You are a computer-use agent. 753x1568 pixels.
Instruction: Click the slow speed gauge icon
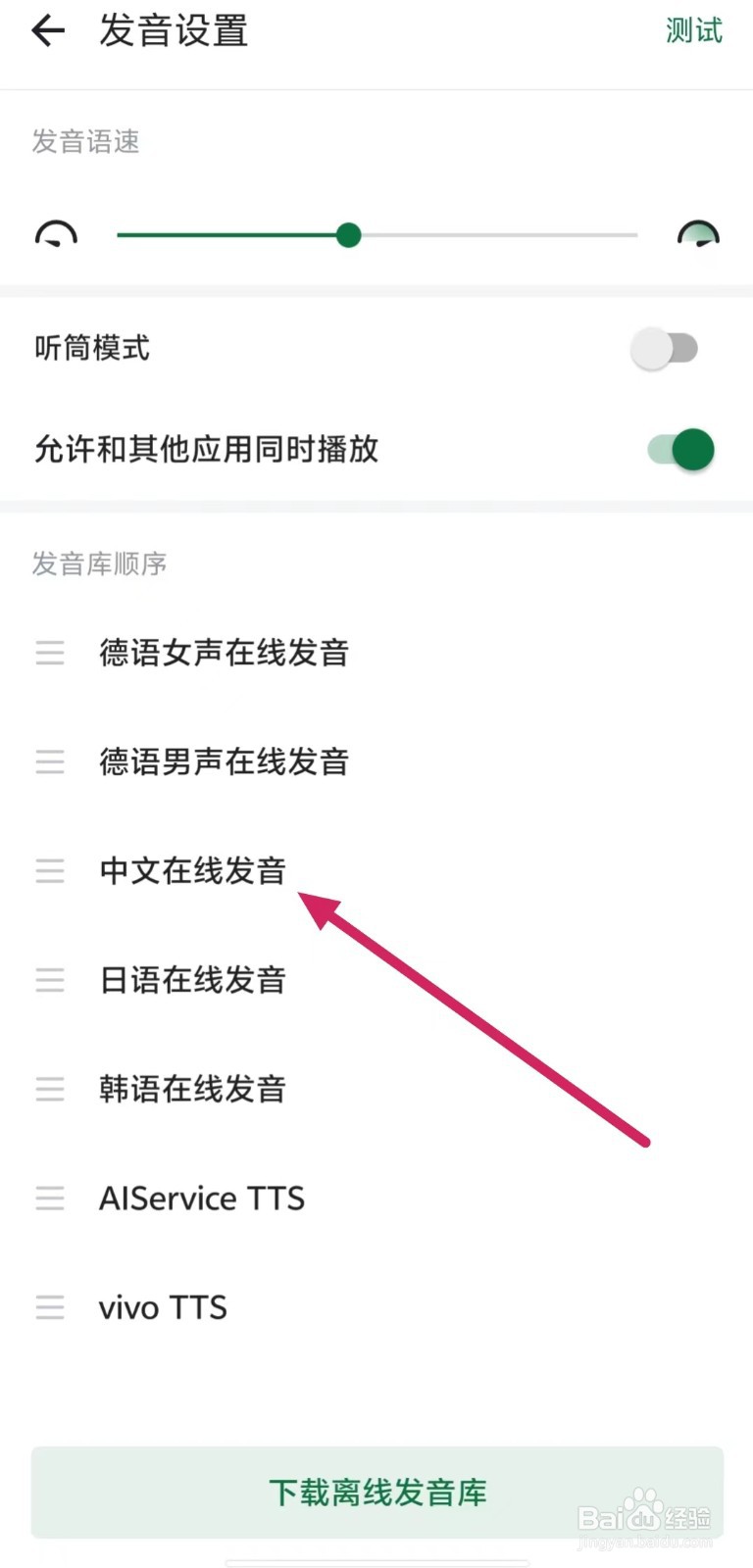click(56, 235)
